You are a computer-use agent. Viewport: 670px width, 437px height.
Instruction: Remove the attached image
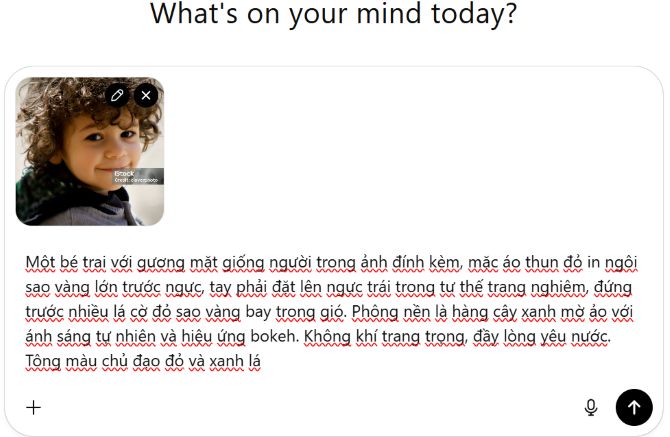tap(146, 95)
